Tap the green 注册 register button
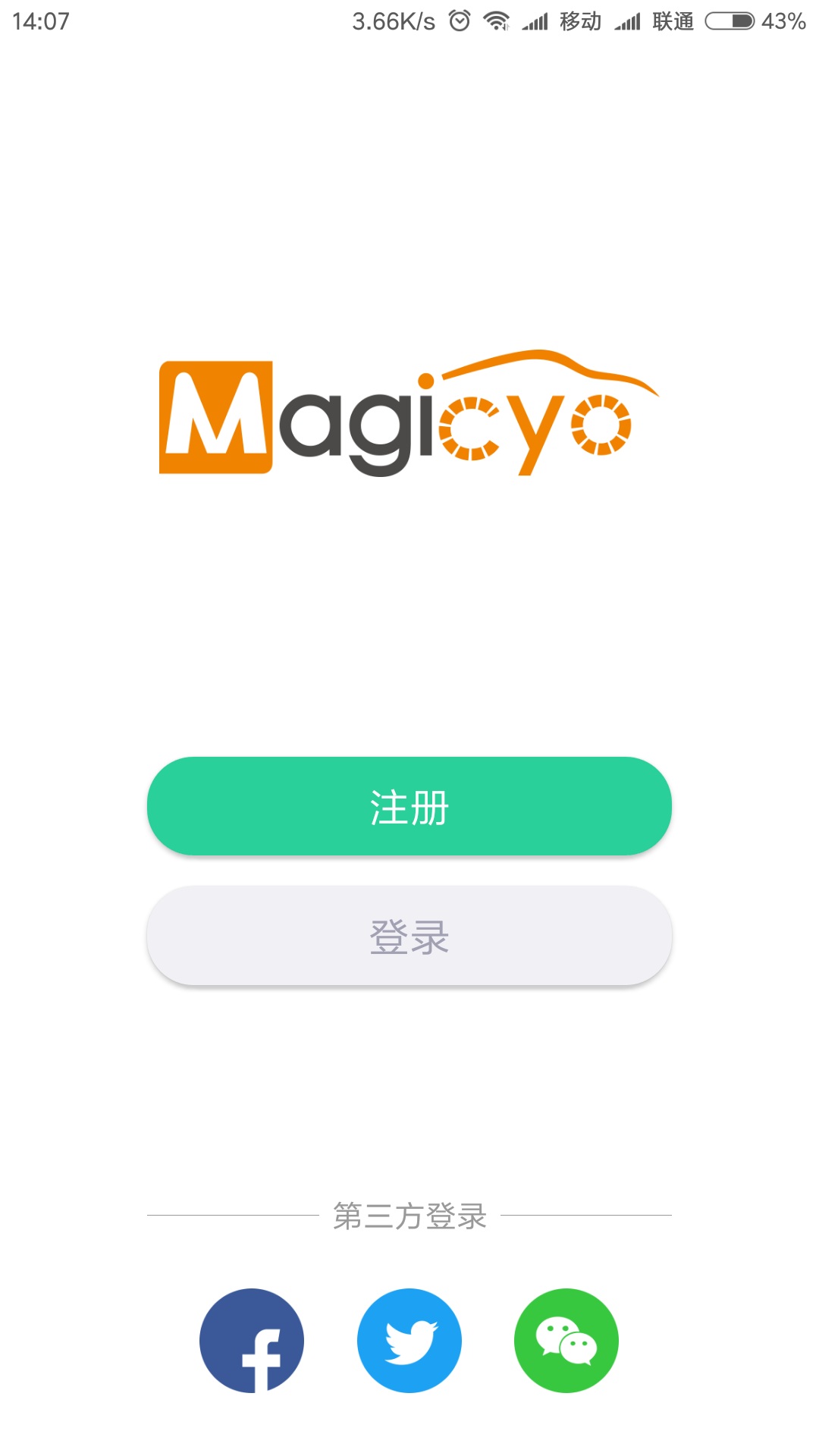 click(x=409, y=806)
